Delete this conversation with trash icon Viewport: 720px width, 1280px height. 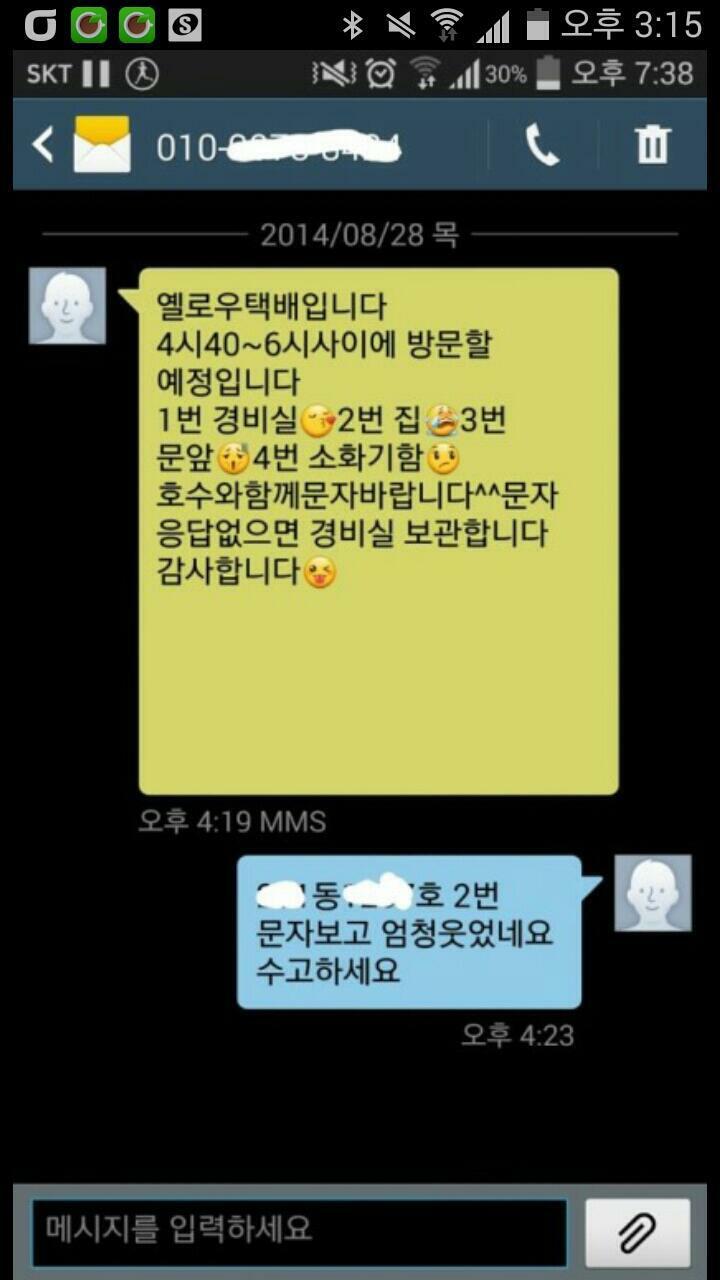point(652,146)
